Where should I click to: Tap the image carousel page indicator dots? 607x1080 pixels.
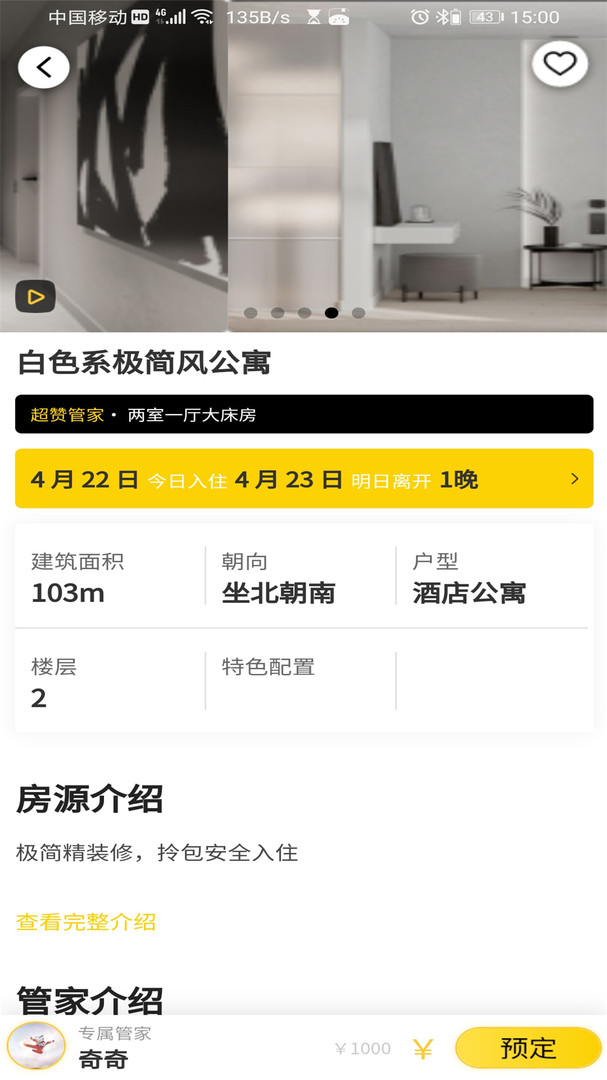304,313
